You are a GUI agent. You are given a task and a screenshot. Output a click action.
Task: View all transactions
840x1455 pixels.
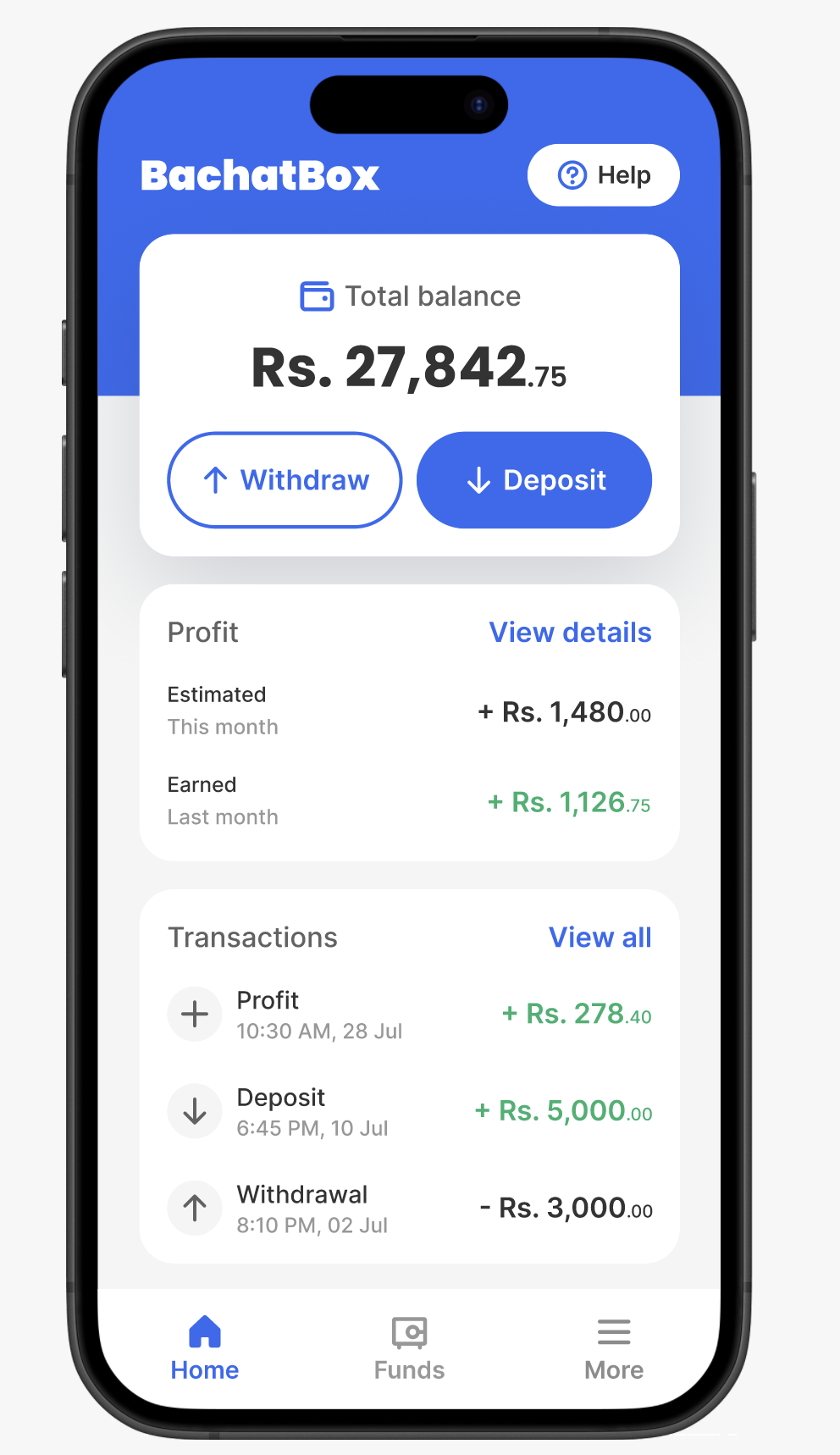600,938
